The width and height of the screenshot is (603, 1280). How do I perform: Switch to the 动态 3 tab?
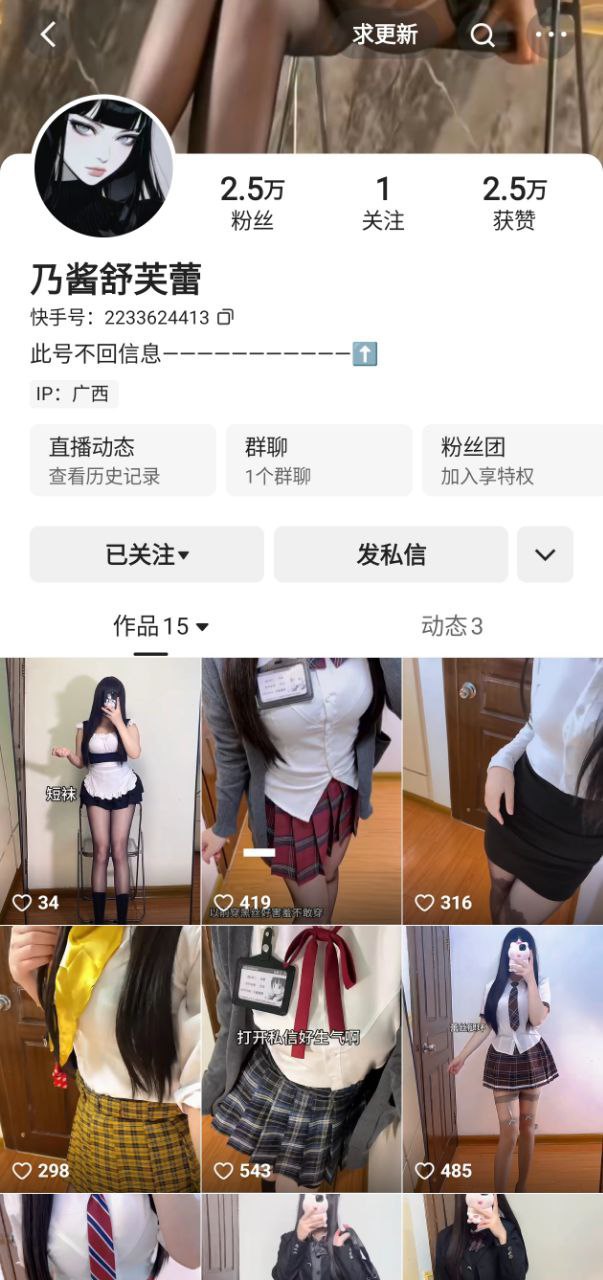pyautogui.click(x=452, y=627)
